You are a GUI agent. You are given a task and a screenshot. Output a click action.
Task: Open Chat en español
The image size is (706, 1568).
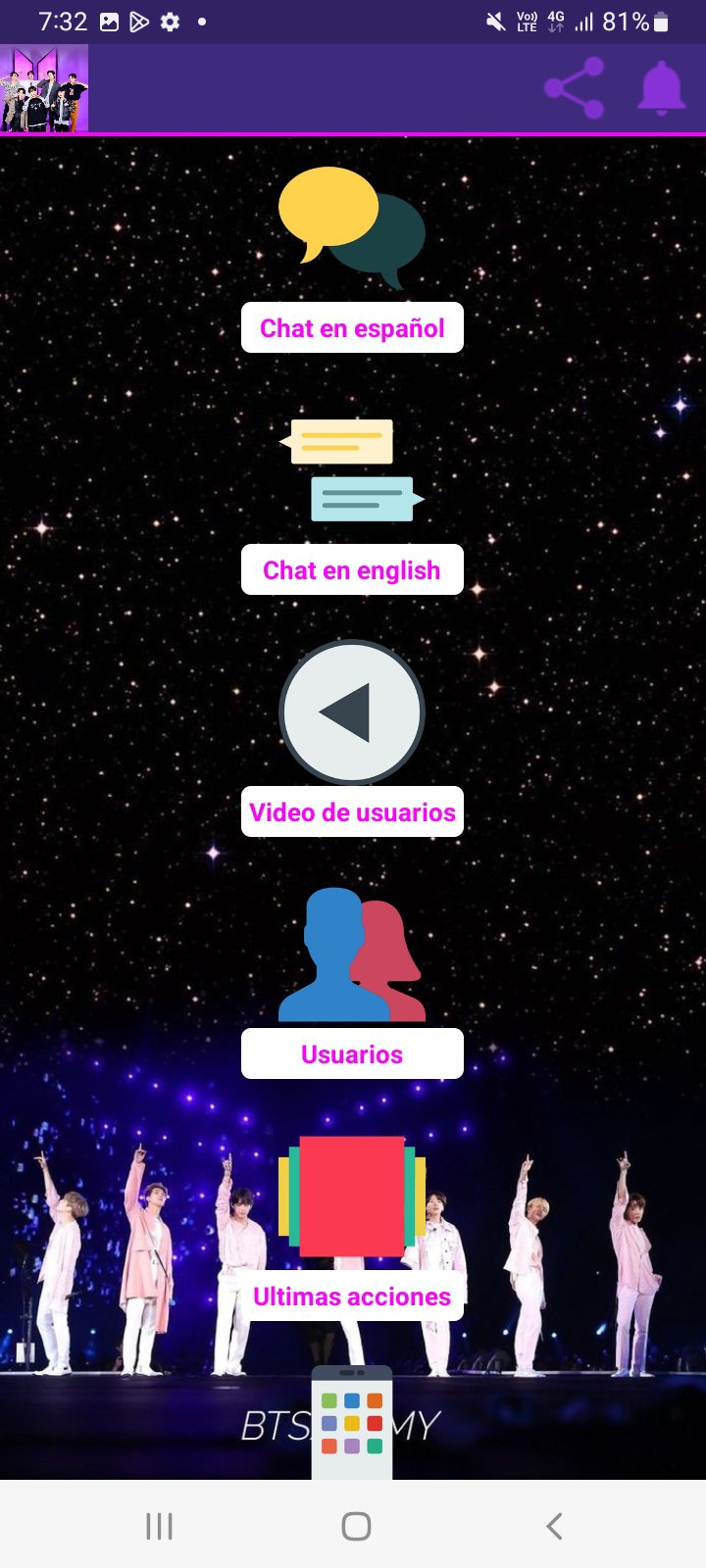(351, 327)
